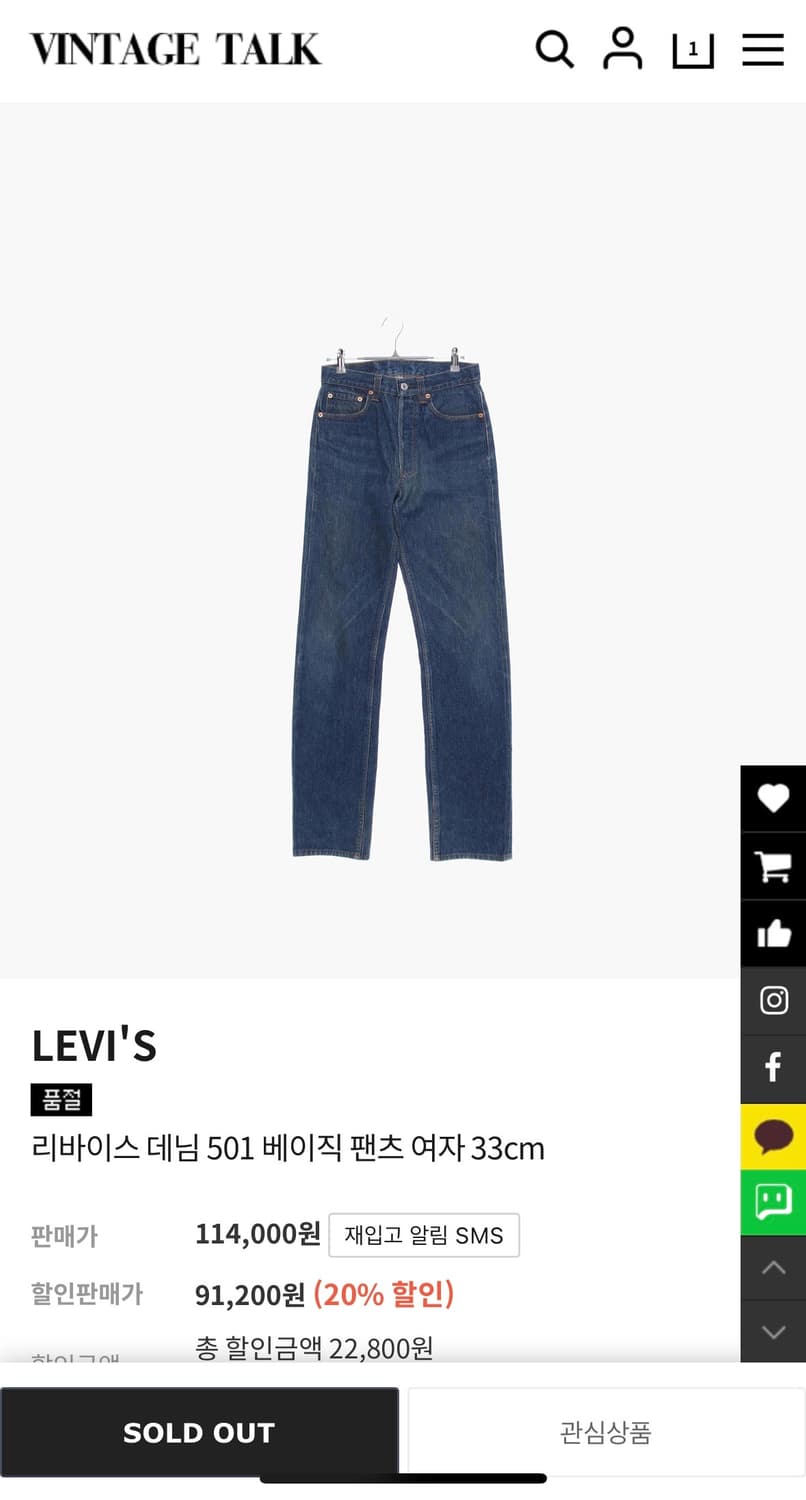Screen dimensions: 806x1500
Task: Click the thumbs up icon in sidebar
Action: pos(773,933)
